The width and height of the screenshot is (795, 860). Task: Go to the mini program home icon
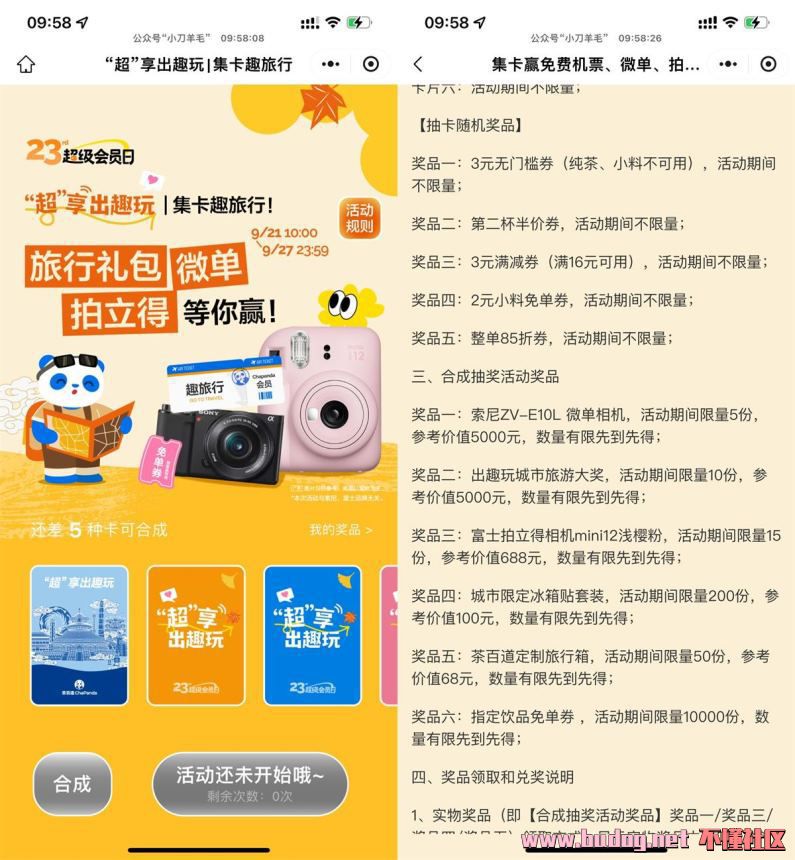(x=26, y=64)
